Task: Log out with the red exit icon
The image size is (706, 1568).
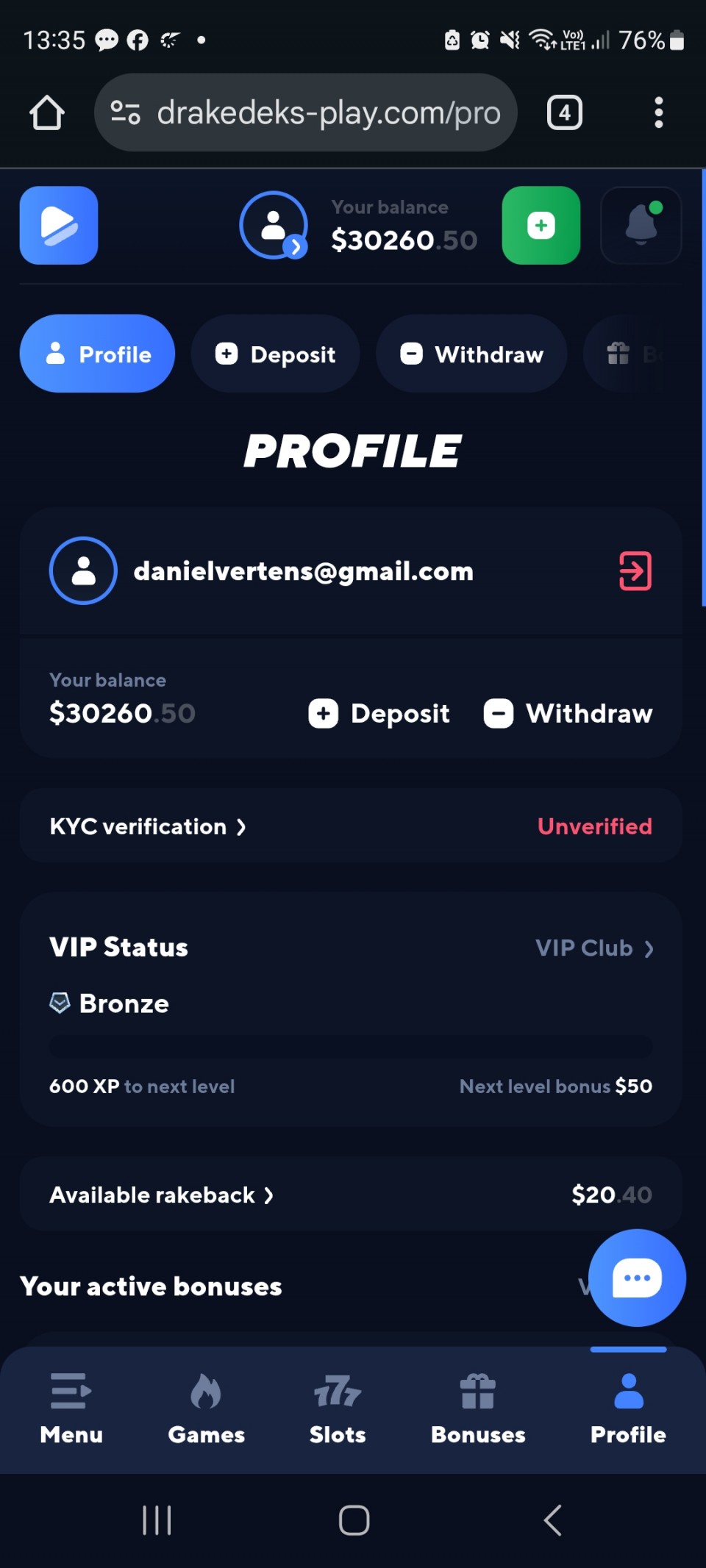Action: (x=635, y=571)
